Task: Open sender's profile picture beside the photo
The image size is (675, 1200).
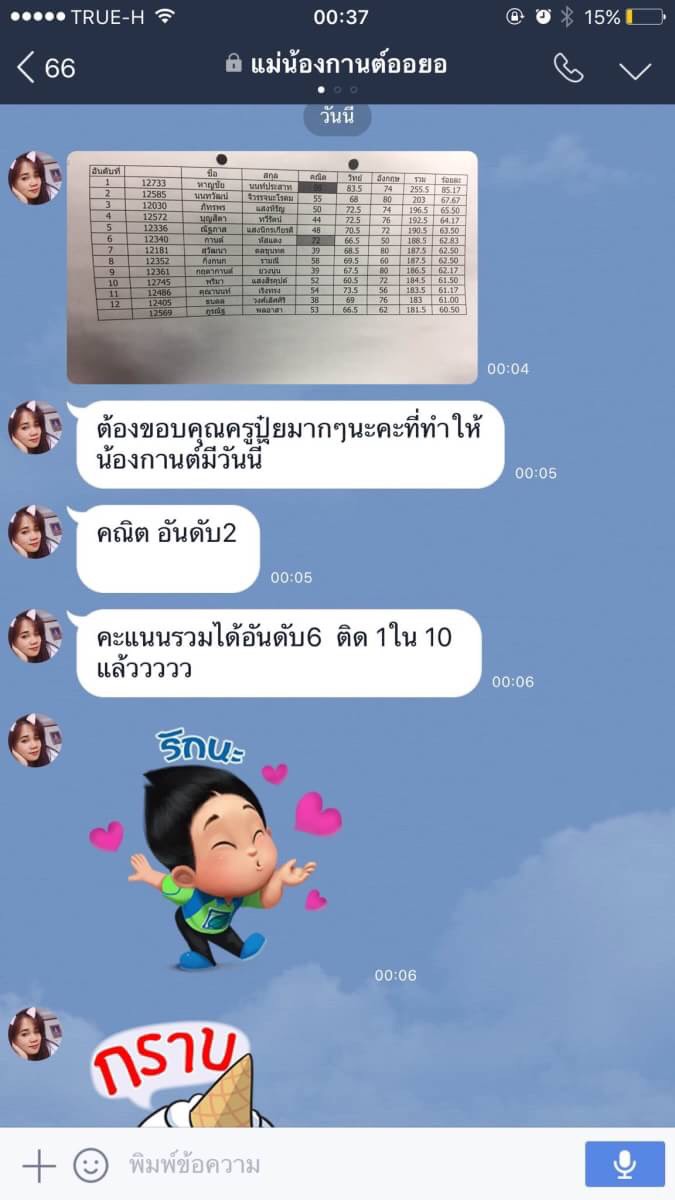Action: tap(35, 178)
